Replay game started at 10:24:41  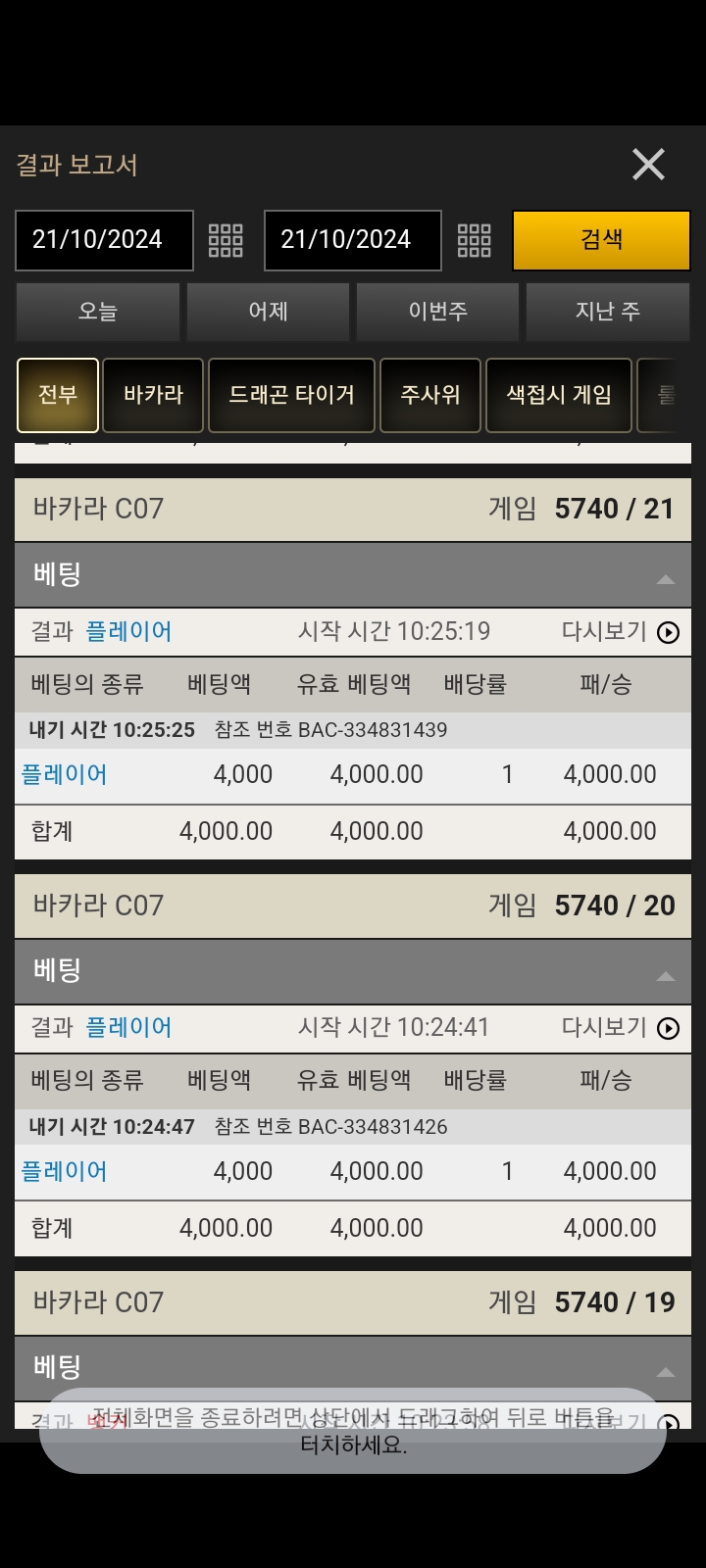pyautogui.click(x=668, y=1028)
